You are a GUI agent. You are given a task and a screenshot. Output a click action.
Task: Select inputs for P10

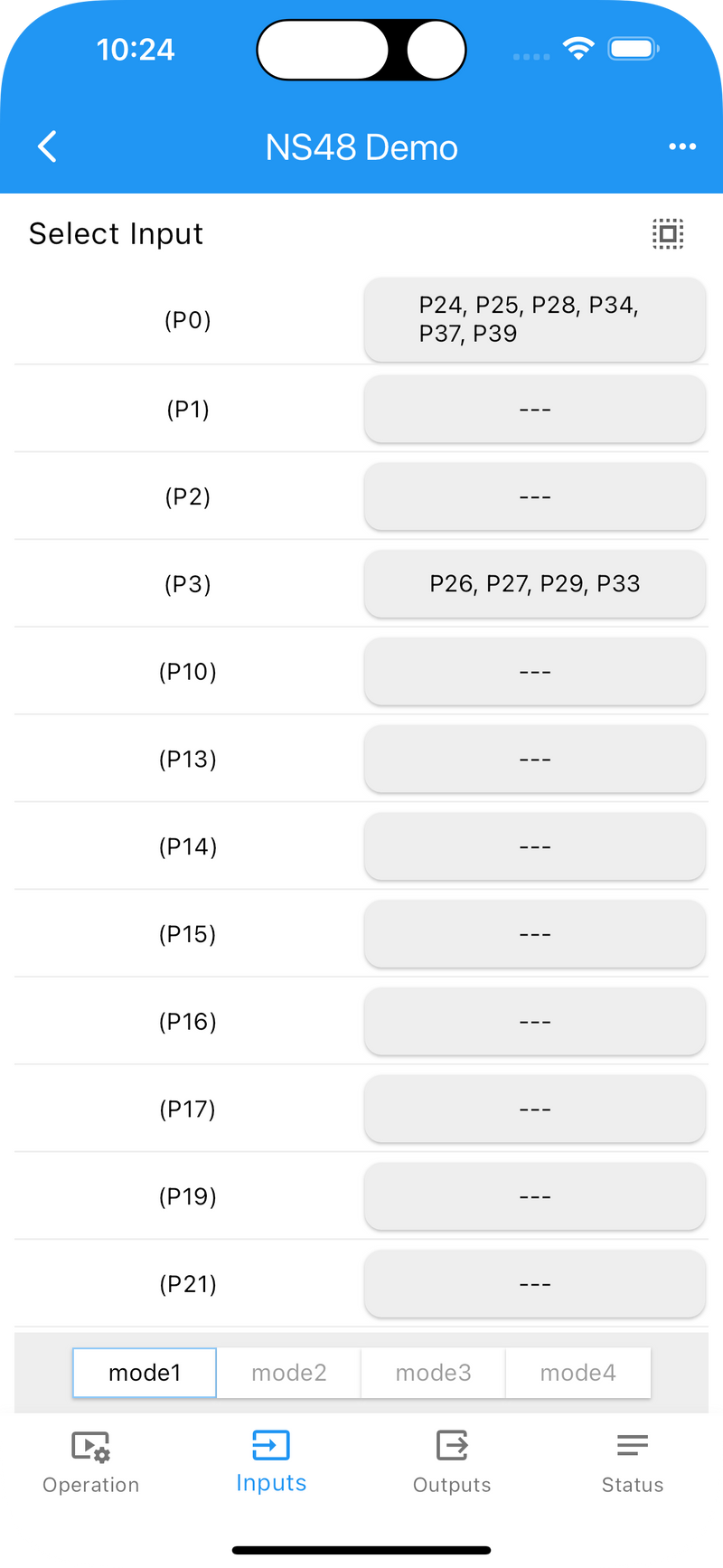[534, 672]
